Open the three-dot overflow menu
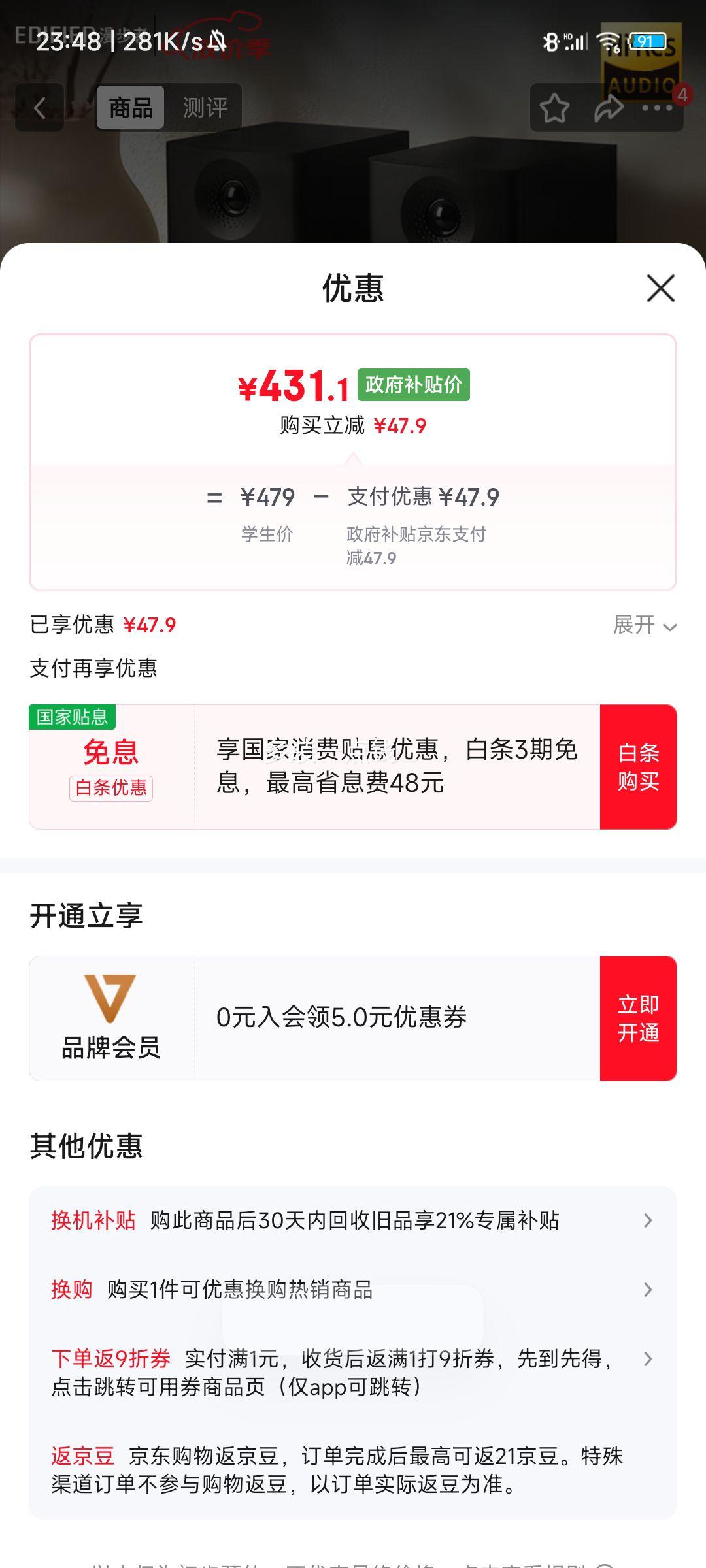This screenshot has width=706, height=1568. 657,108
